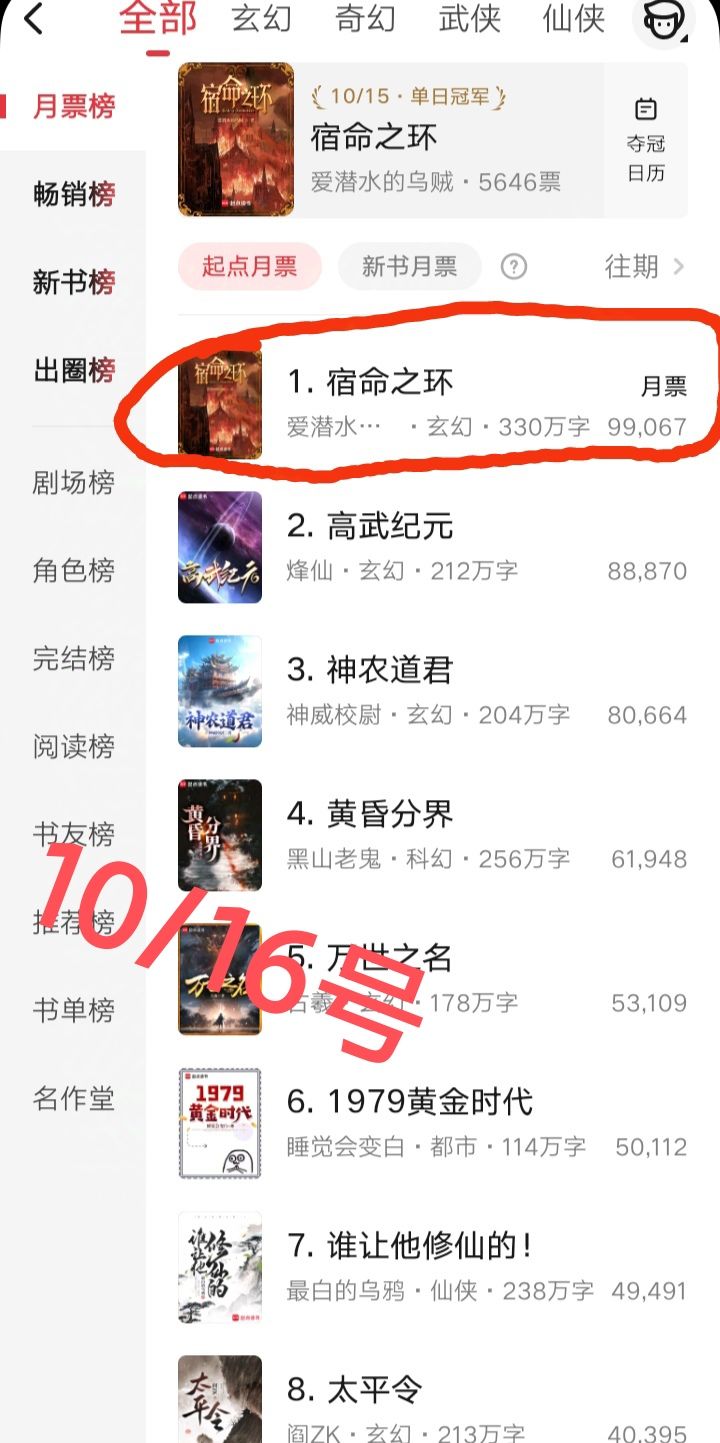Image resolution: width=720 pixels, height=1443 pixels.
Task: Open the 出圈榜 list
Action: point(74,370)
